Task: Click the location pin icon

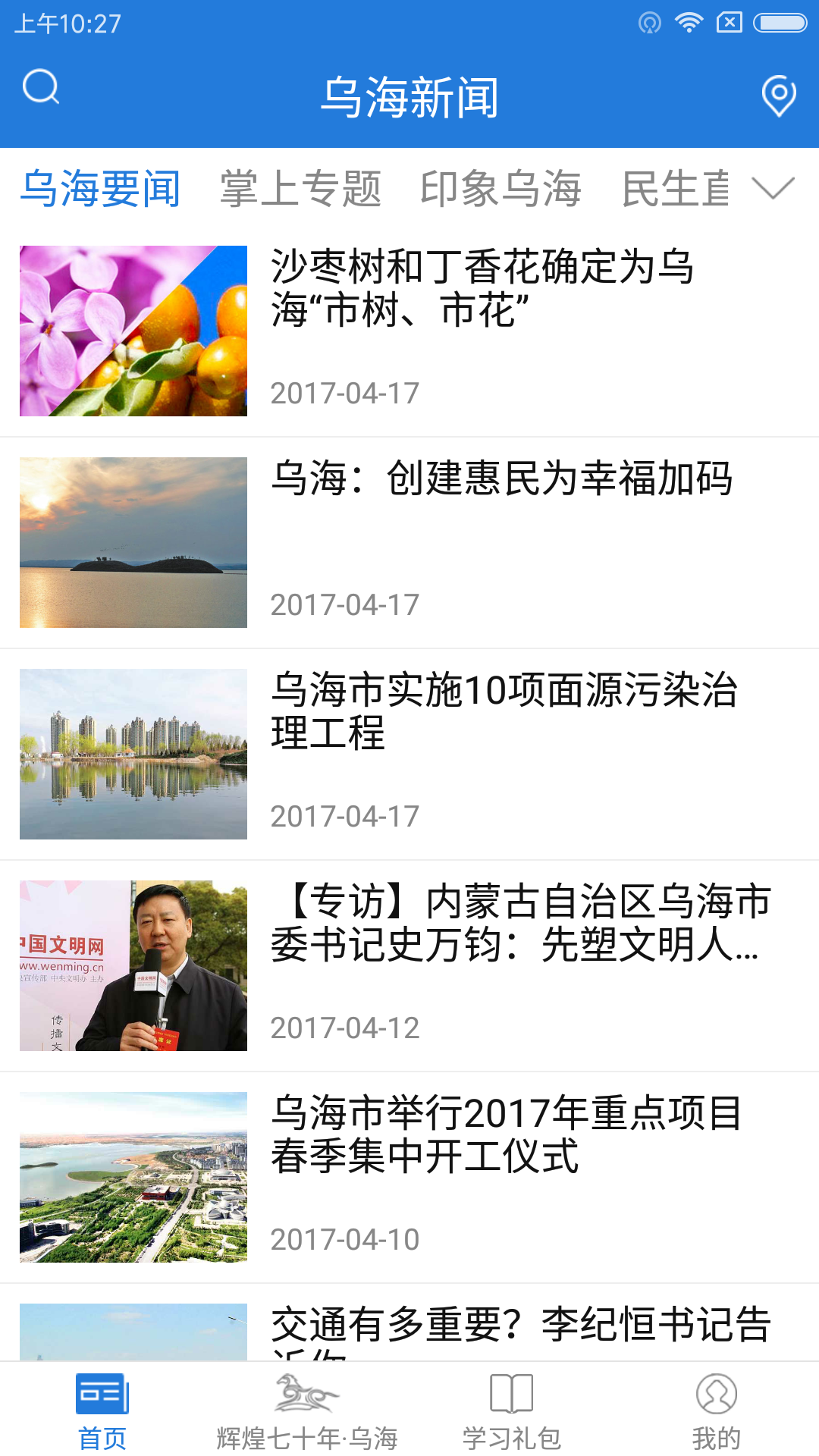Action: pyautogui.click(x=778, y=97)
